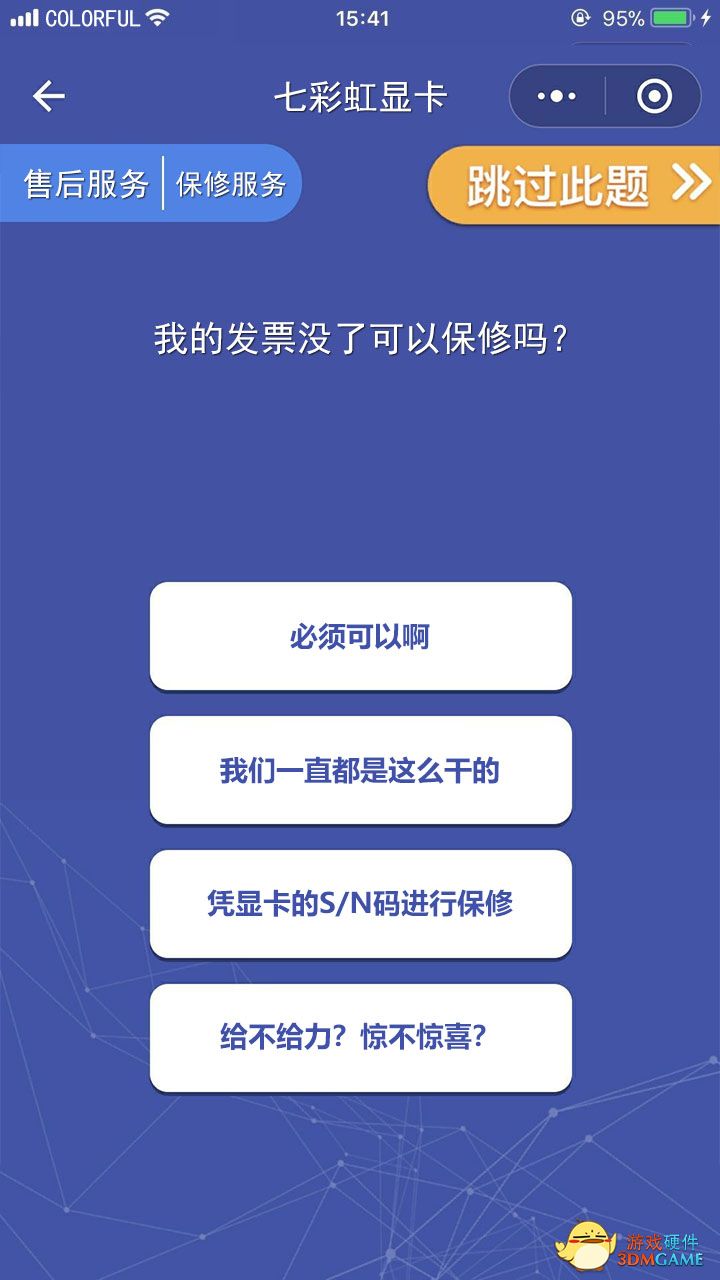This screenshot has height=1280, width=720.
Task: Close the mini program with the circle icon
Action: click(x=654, y=96)
